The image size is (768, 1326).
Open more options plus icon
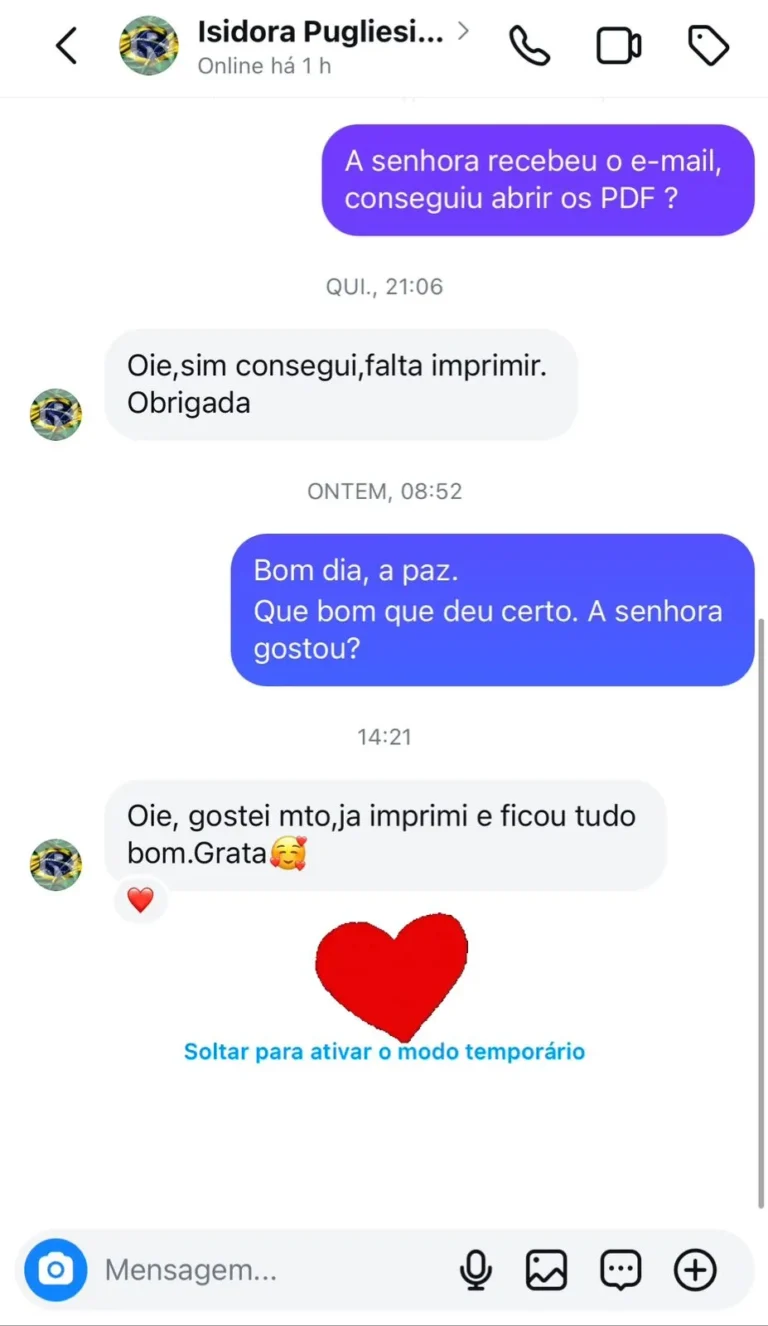tap(695, 1270)
